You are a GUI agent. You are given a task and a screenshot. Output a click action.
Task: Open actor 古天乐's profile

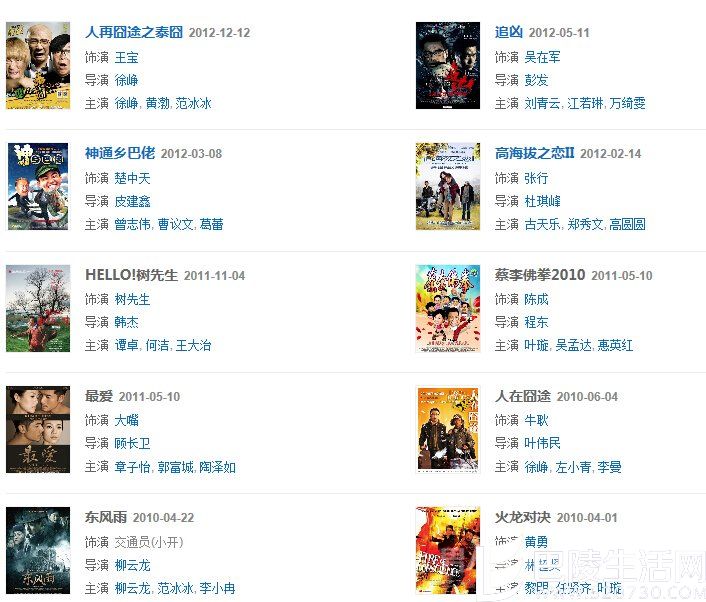pyautogui.click(x=542, y=224)
